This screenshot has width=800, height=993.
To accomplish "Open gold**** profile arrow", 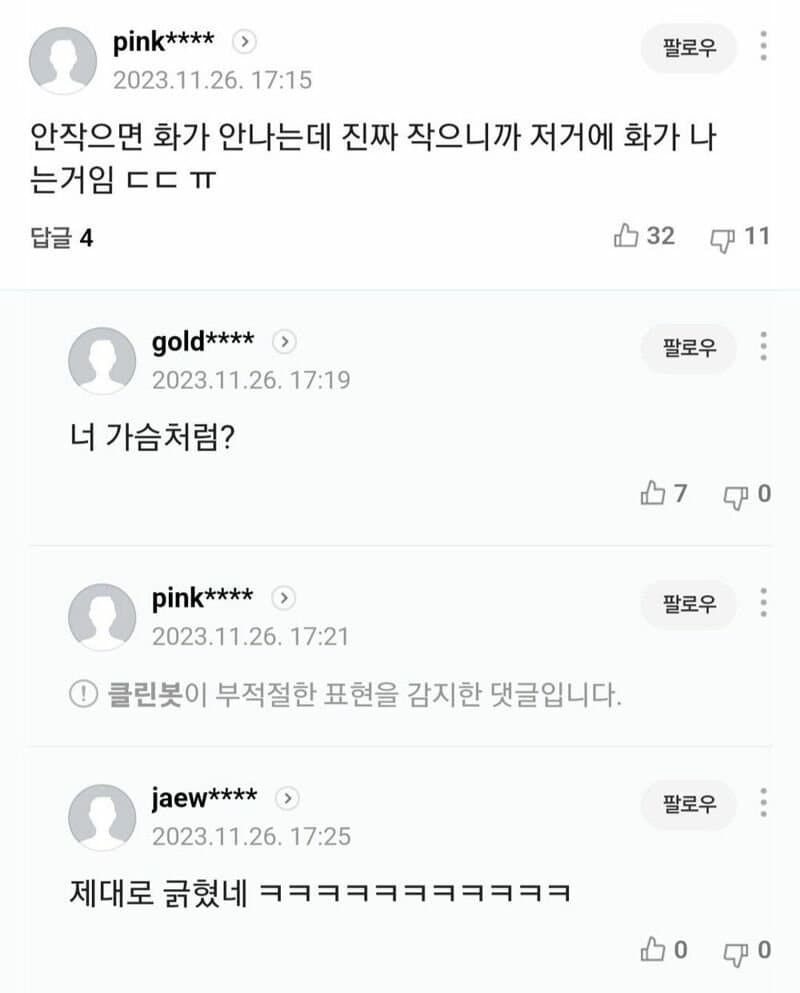I will point(284,343).
